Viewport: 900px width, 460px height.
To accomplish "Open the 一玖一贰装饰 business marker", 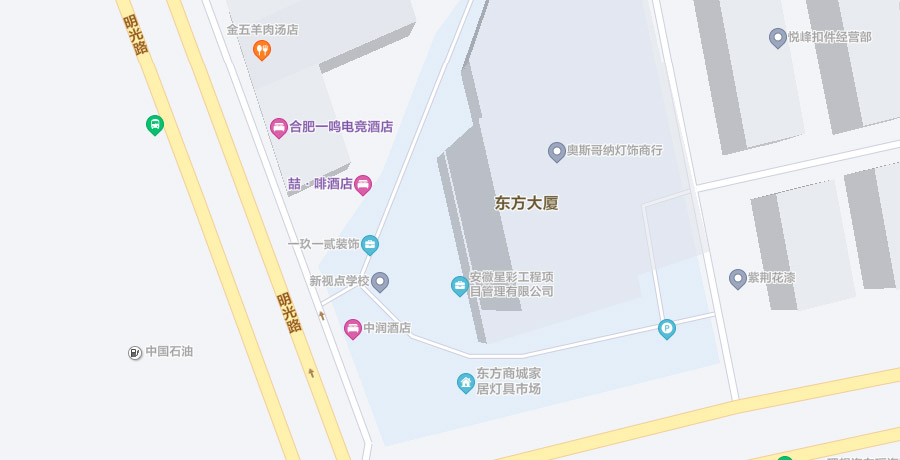I will (370, 244).
